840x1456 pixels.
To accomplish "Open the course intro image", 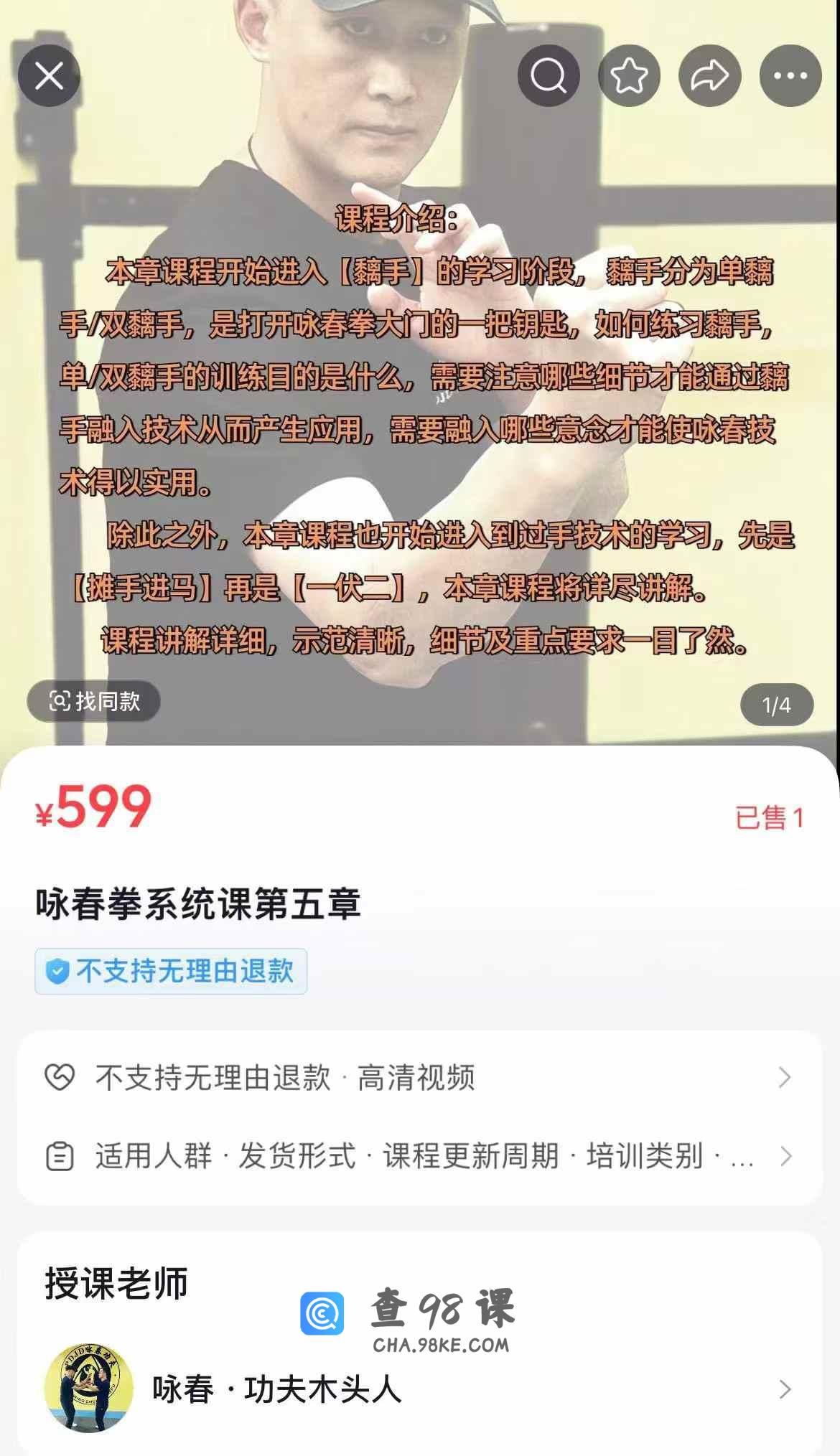I will (x=420, y=431).
